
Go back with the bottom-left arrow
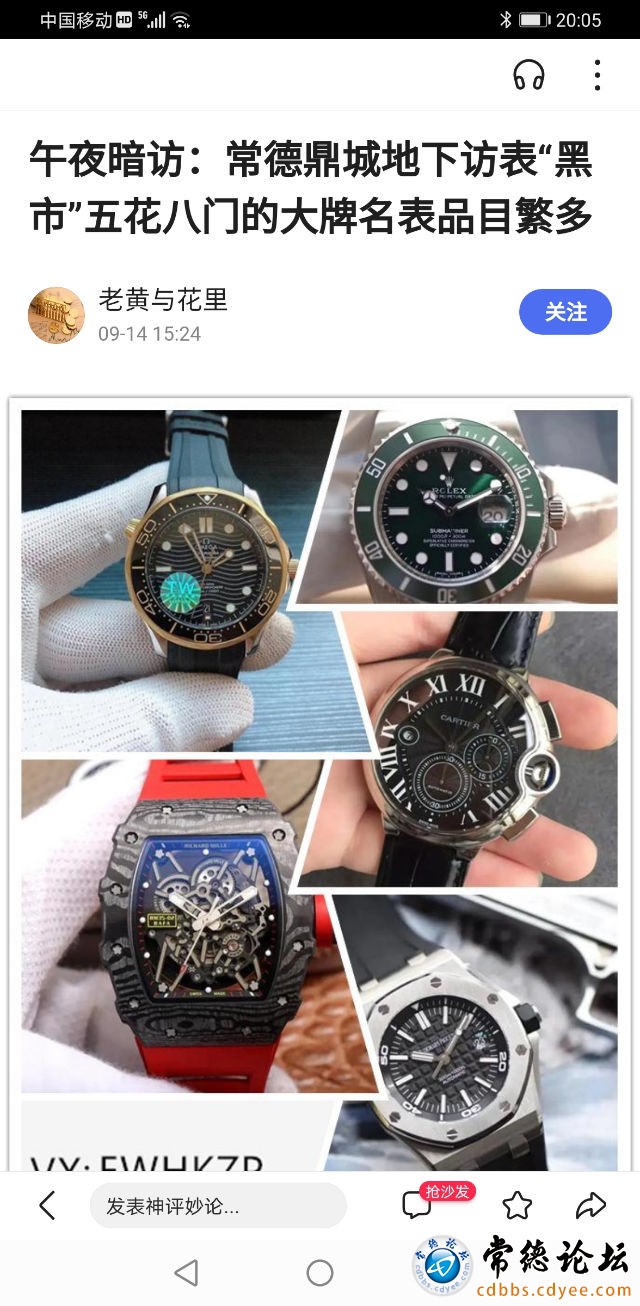coord(47,1205)
